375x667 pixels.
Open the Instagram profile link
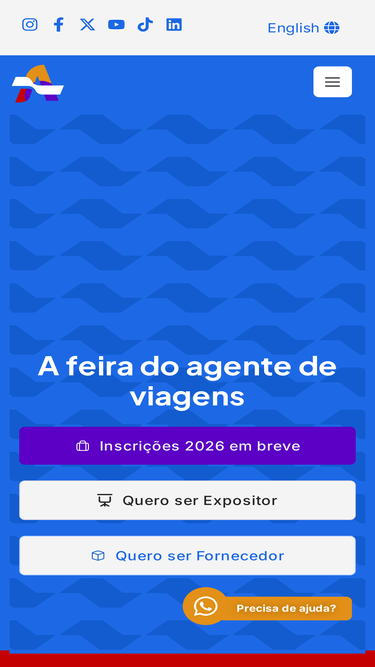30,25
